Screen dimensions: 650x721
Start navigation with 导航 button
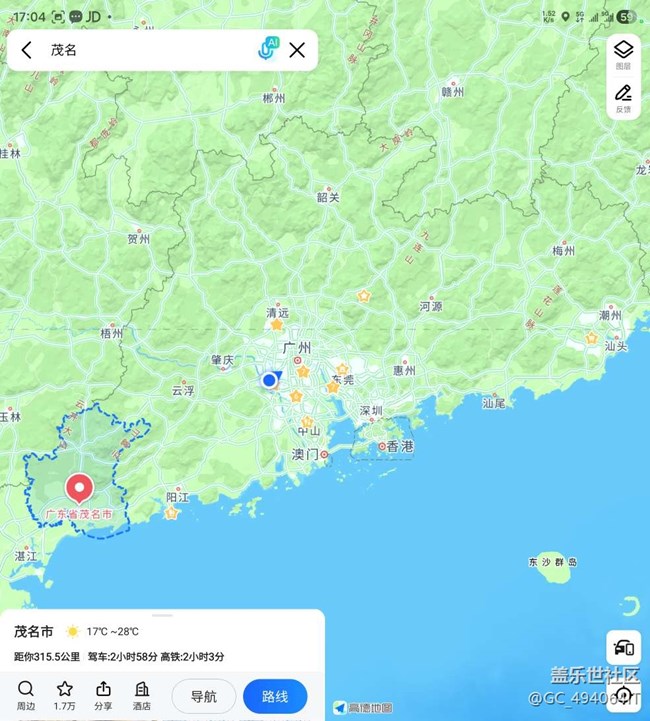point(204,696)
